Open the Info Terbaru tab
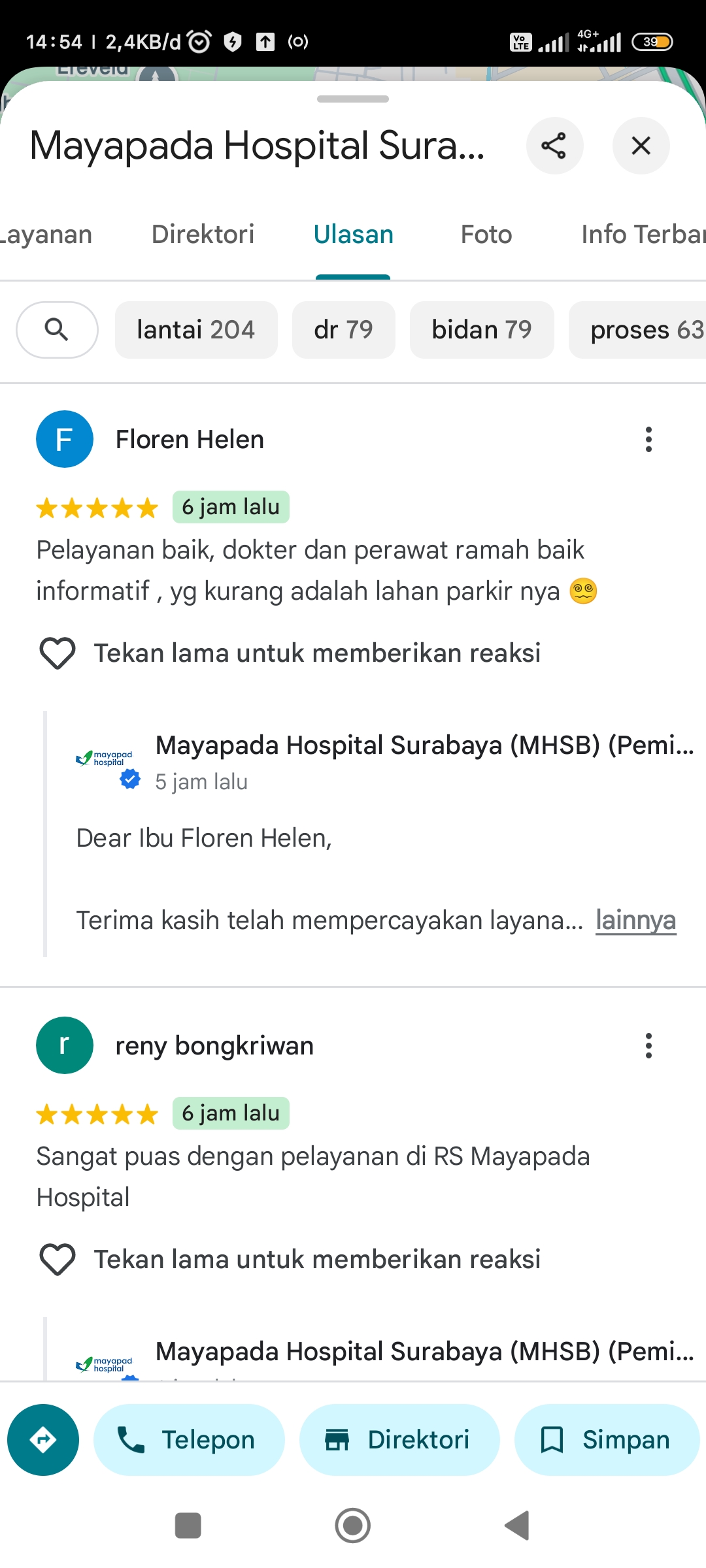 643,235
